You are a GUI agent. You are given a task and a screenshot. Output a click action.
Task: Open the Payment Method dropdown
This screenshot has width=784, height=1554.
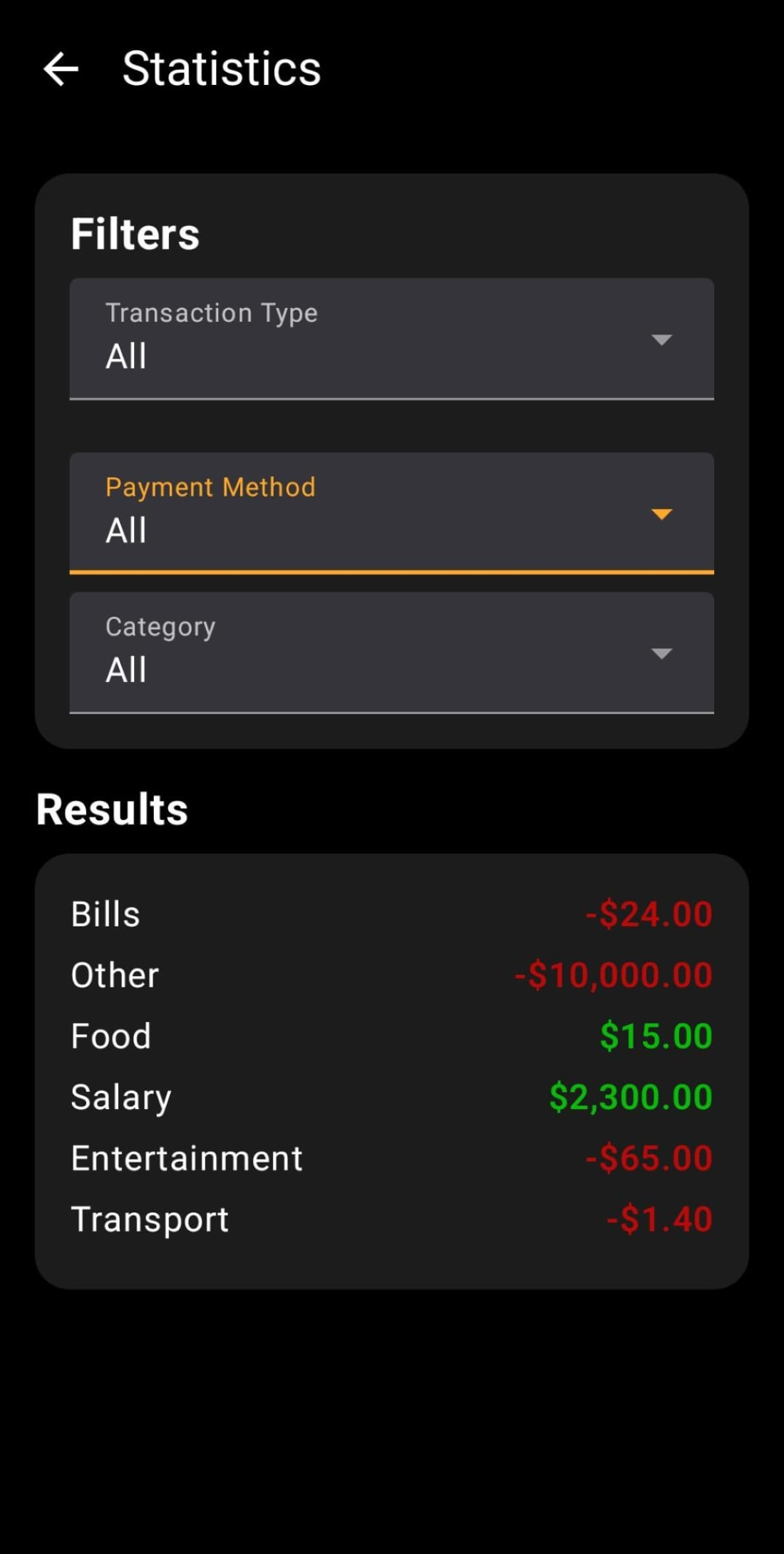point(391,513)
